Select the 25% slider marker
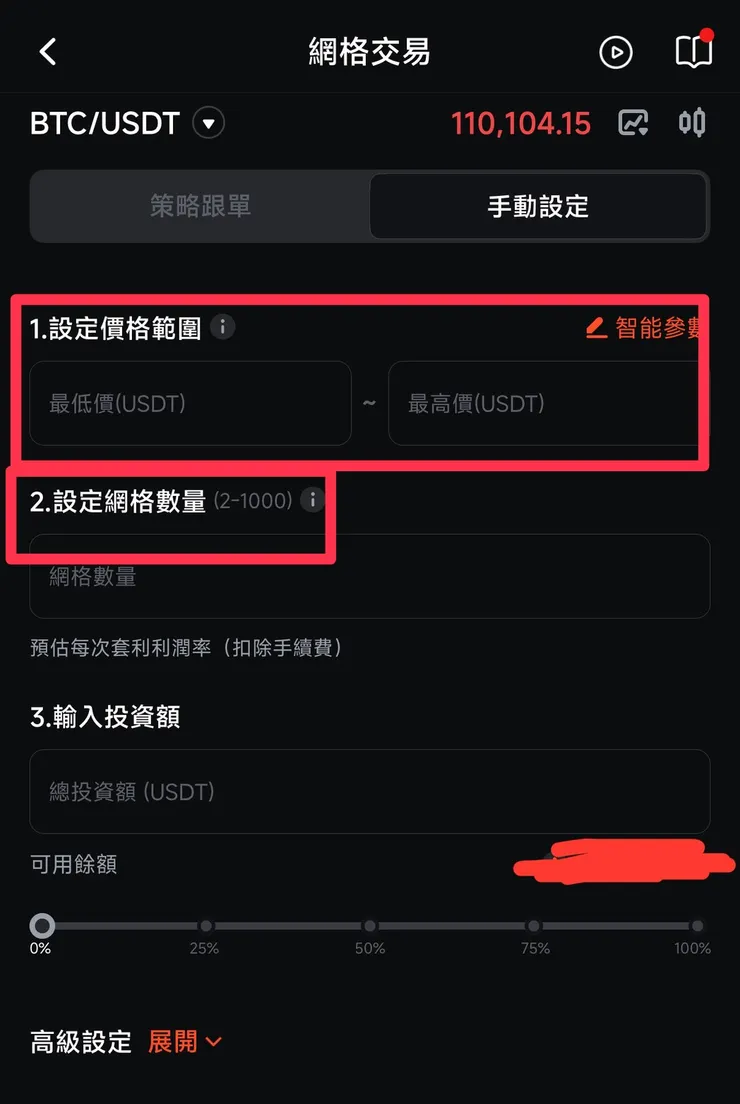 (205, 926)
